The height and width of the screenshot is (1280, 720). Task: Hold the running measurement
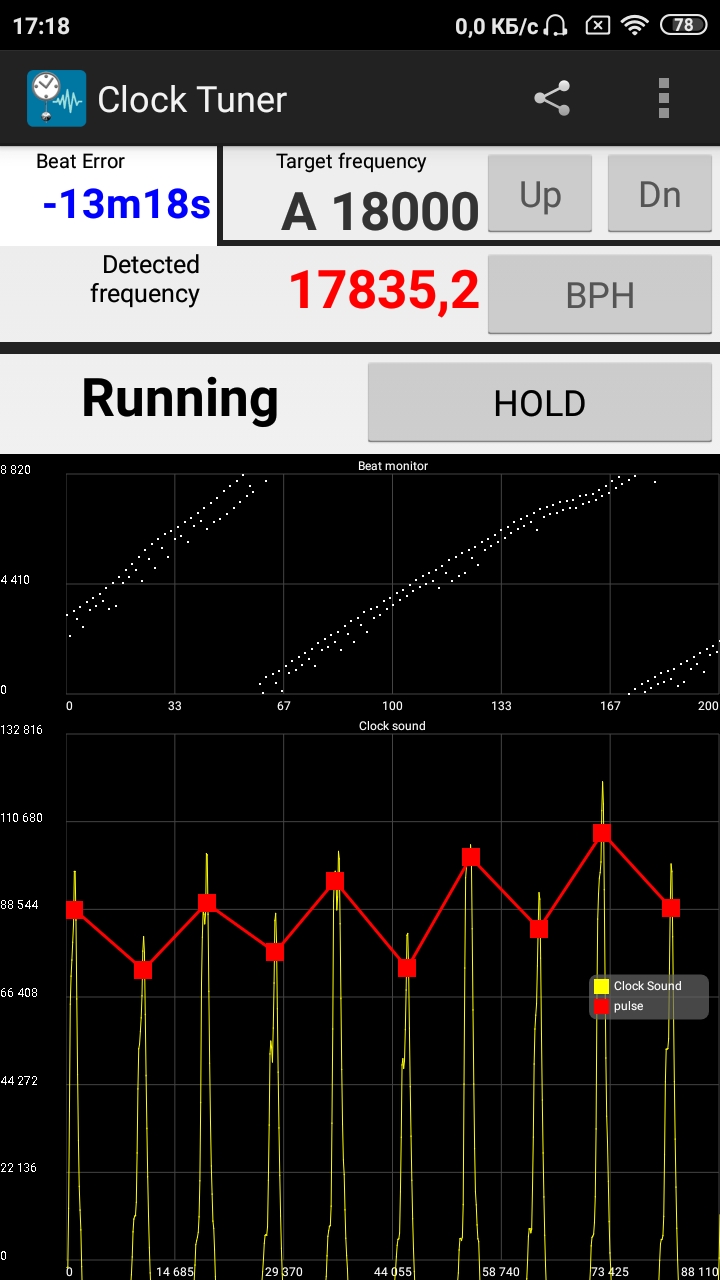point(540,402)
